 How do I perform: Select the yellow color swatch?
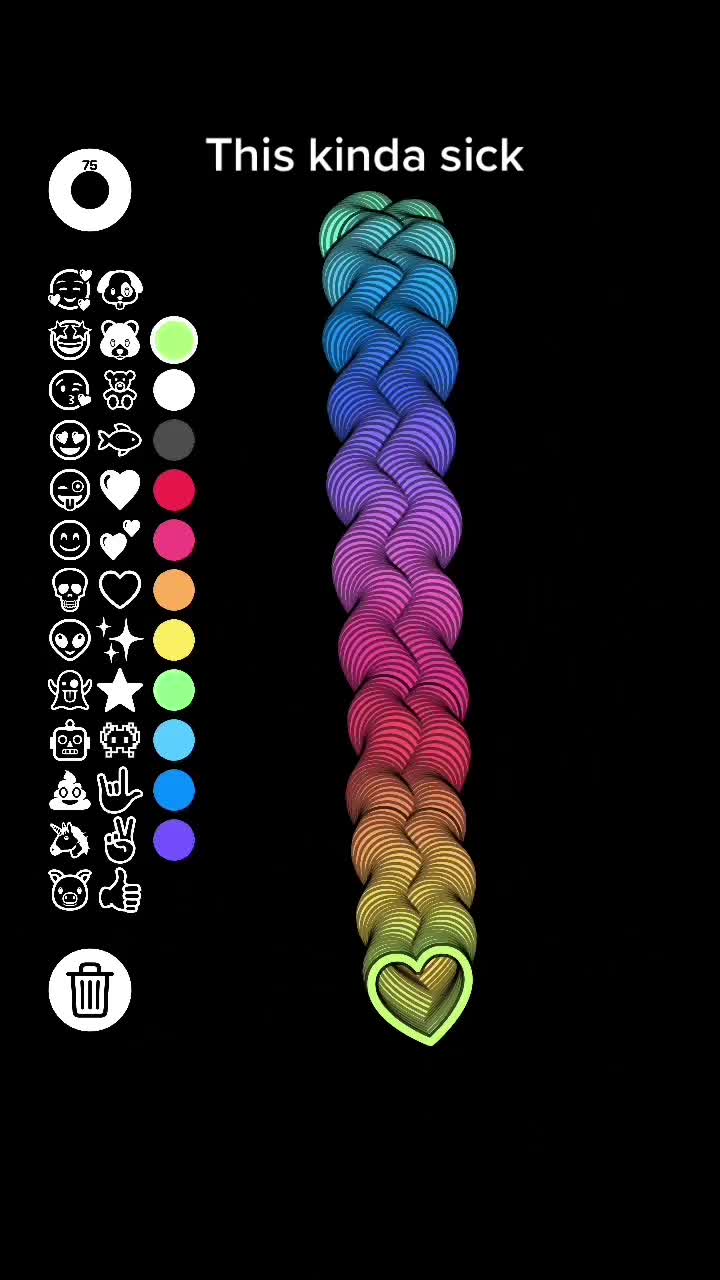point(174,640)
